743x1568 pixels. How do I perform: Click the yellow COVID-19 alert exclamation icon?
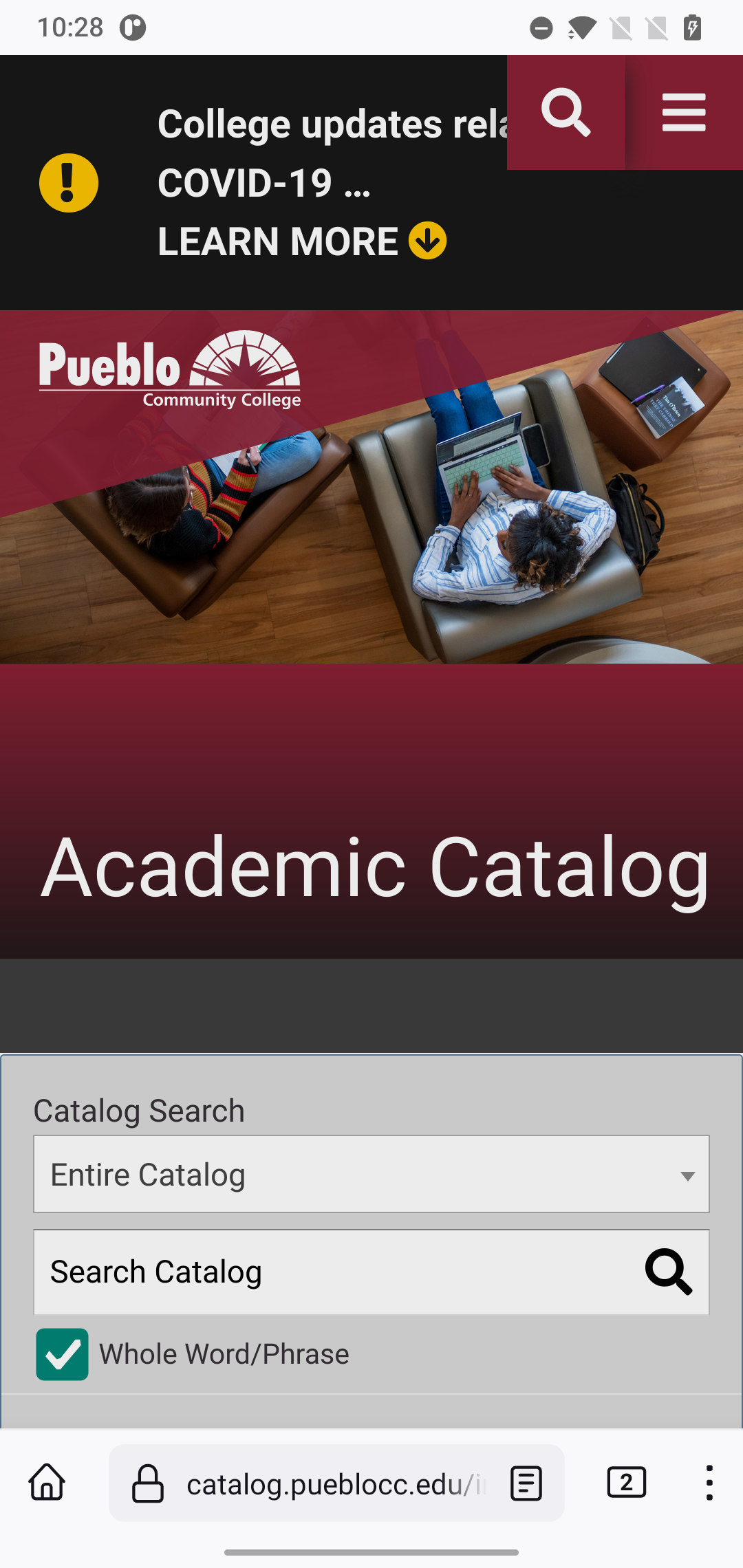pos(67,183)
